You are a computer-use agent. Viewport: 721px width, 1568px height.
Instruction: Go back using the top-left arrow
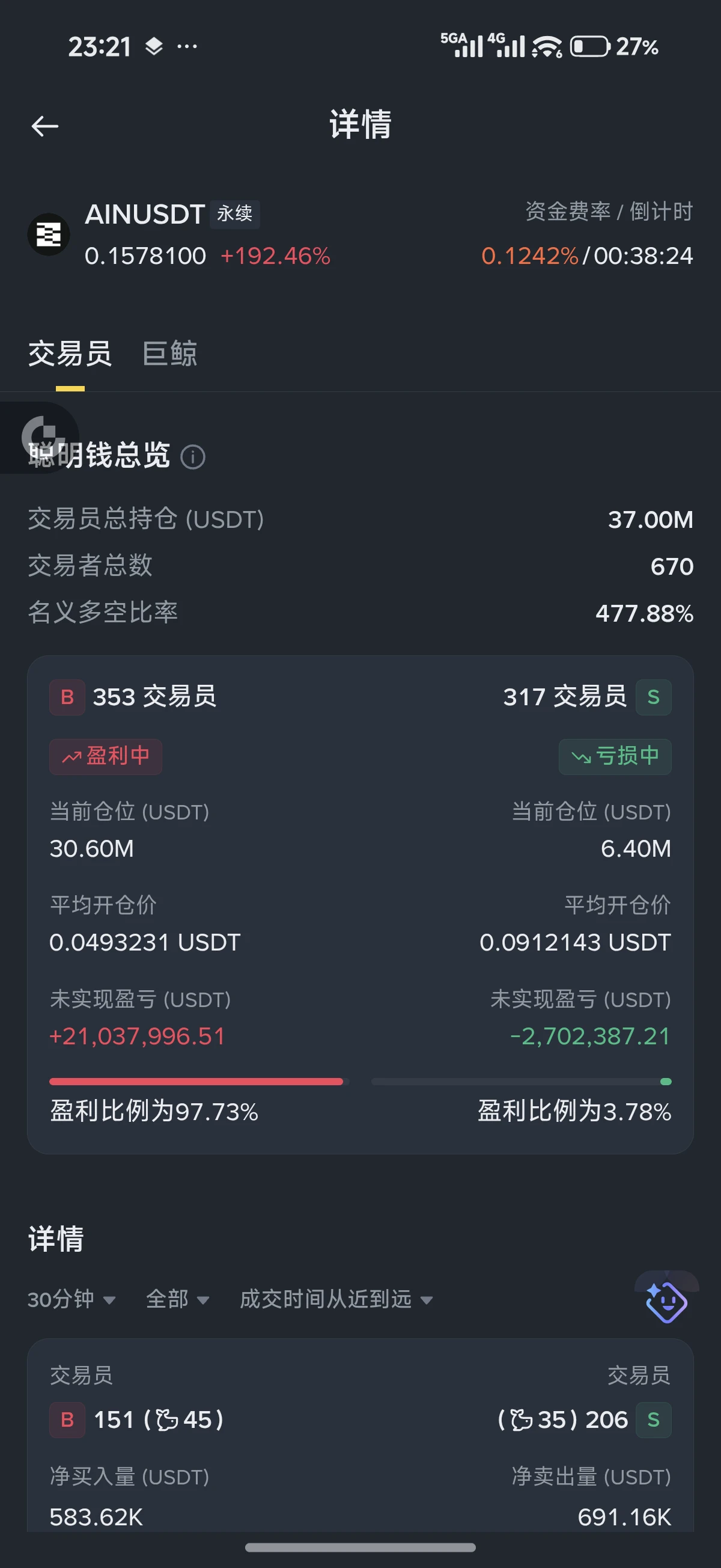point(44,126)
